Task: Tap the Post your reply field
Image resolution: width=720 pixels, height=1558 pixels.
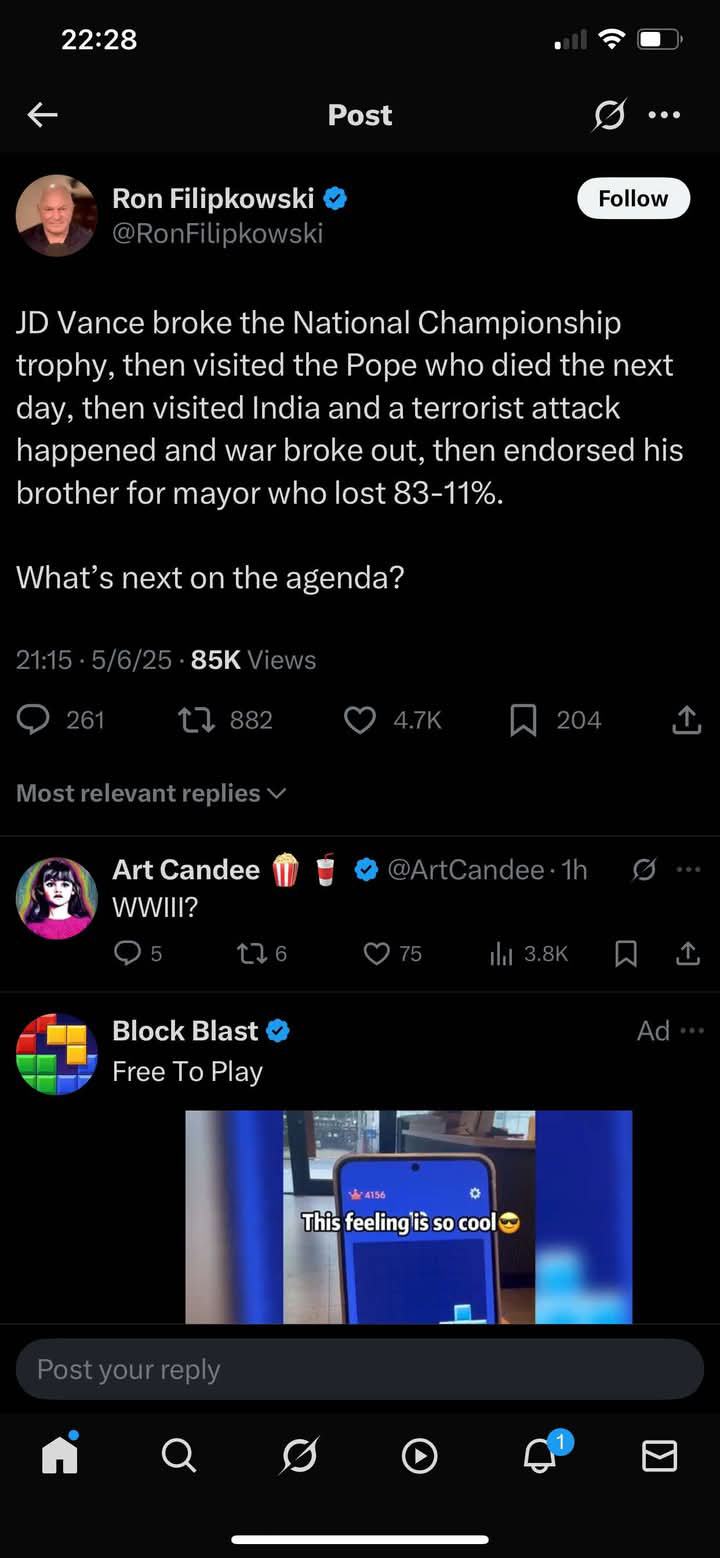Action: pyautogui.click(x=360, y=1369)
